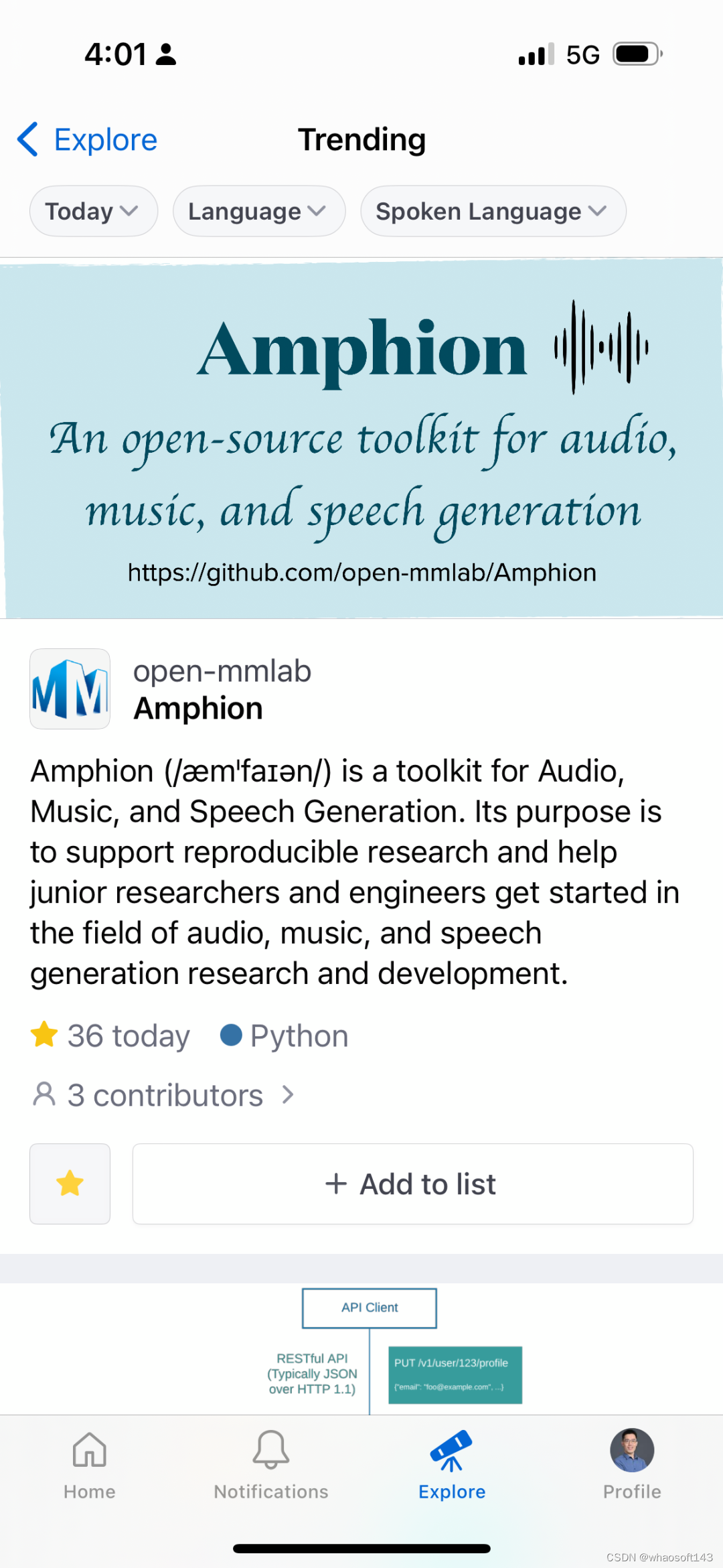Tap the contributors person icon
Screen dimensions: 723x1568
coord(44,1094)
